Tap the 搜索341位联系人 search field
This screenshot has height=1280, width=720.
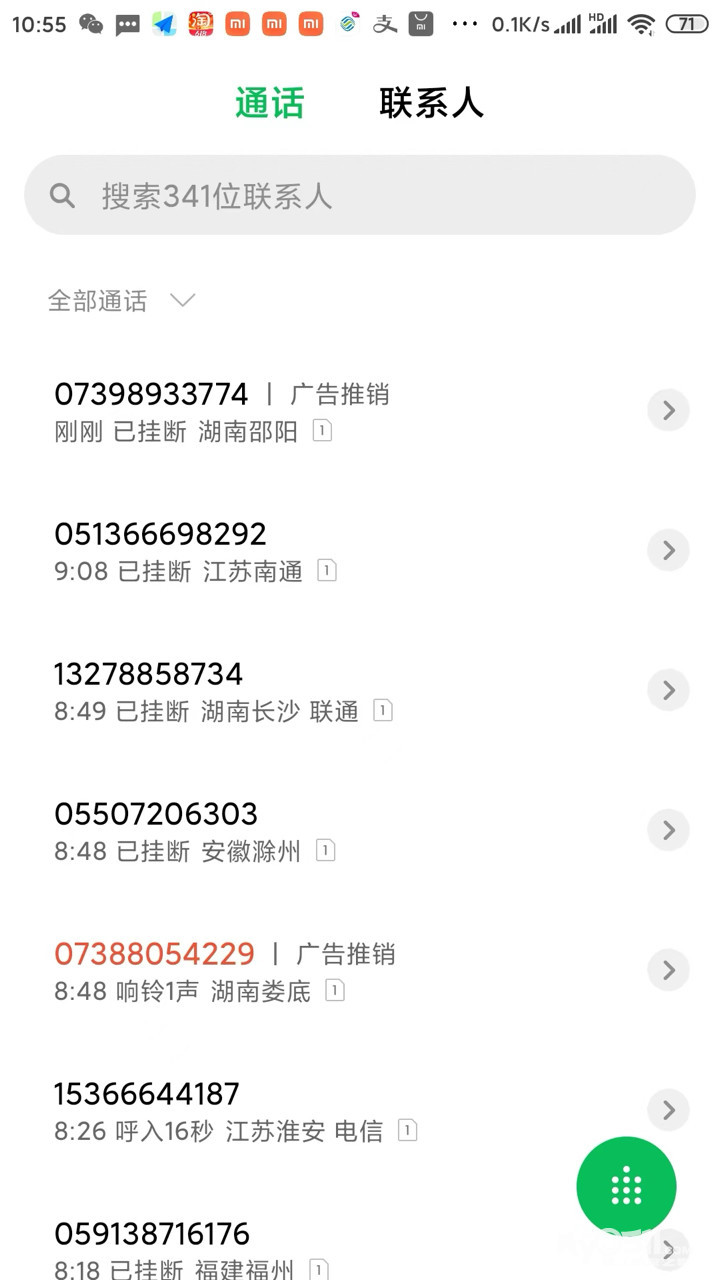point(360,195)
